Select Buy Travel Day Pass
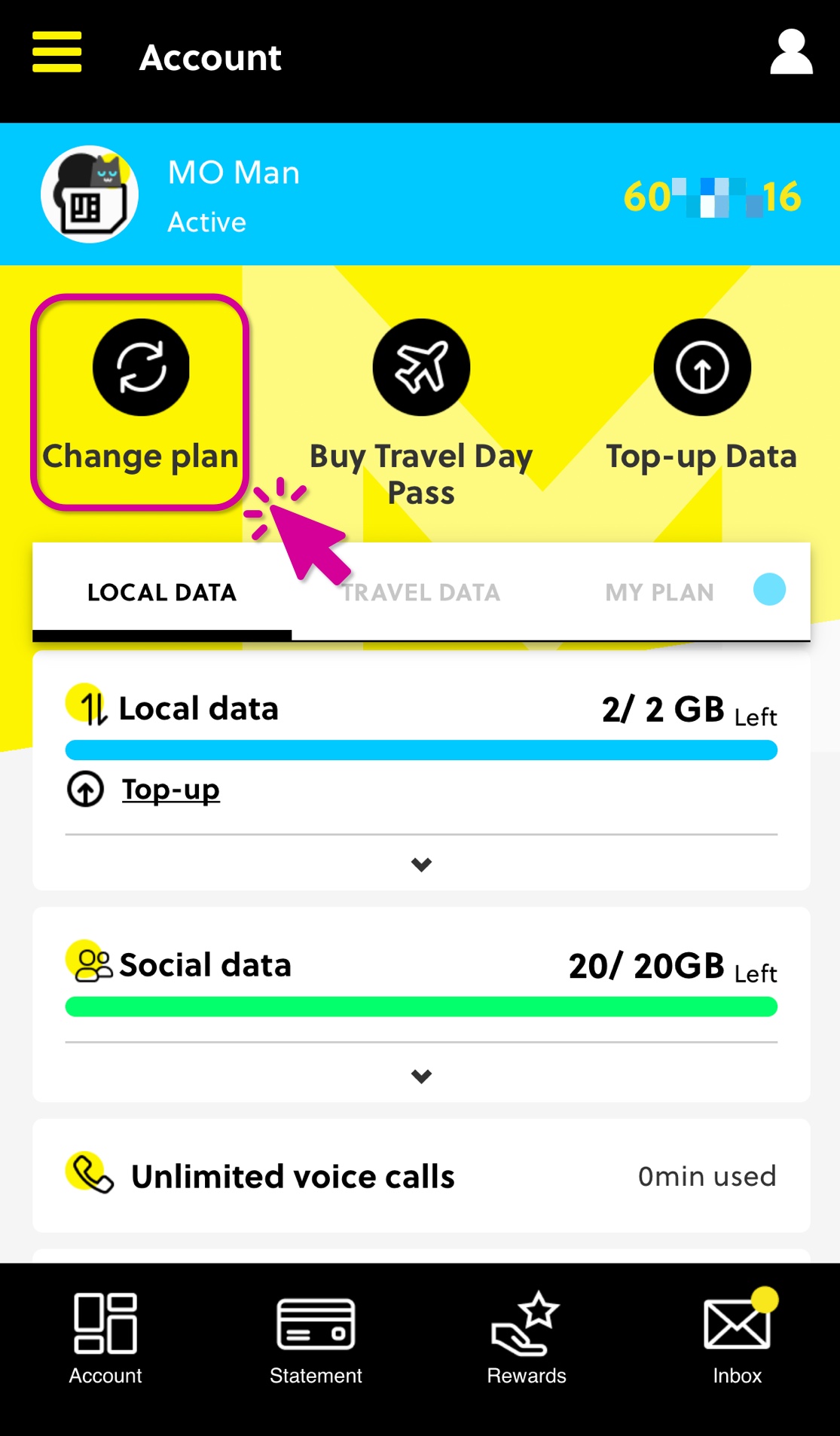The width and height of the screenshot is (840, 1436). point(421,413)
